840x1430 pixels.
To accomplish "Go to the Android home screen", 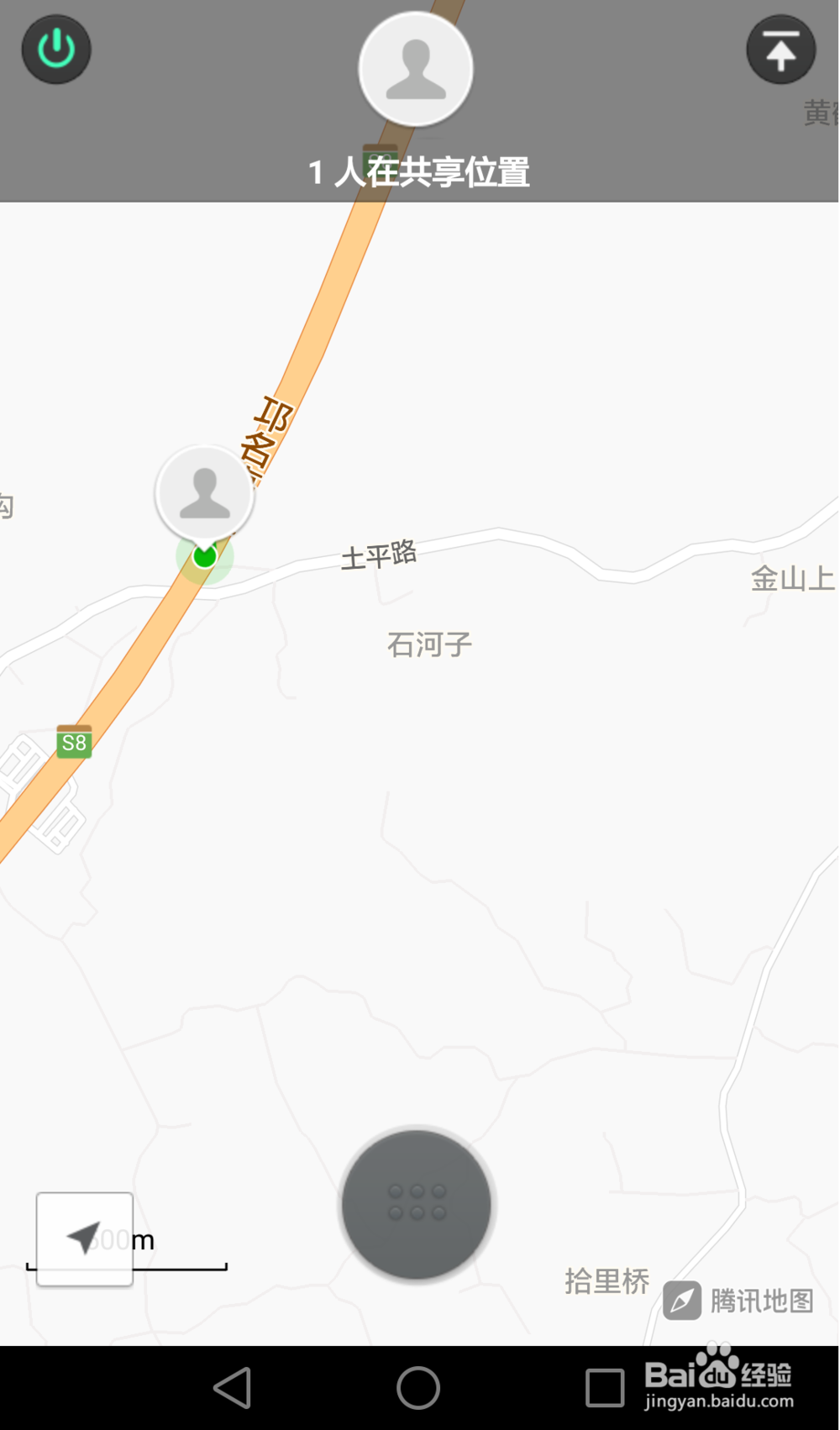I will pyautogui.click(x=418, y=1387).
